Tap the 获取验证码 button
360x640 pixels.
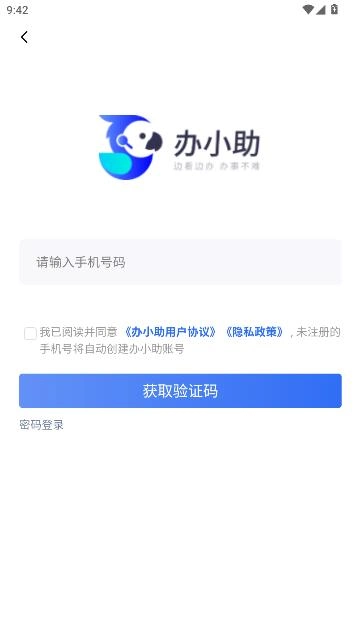pos(180,391)
